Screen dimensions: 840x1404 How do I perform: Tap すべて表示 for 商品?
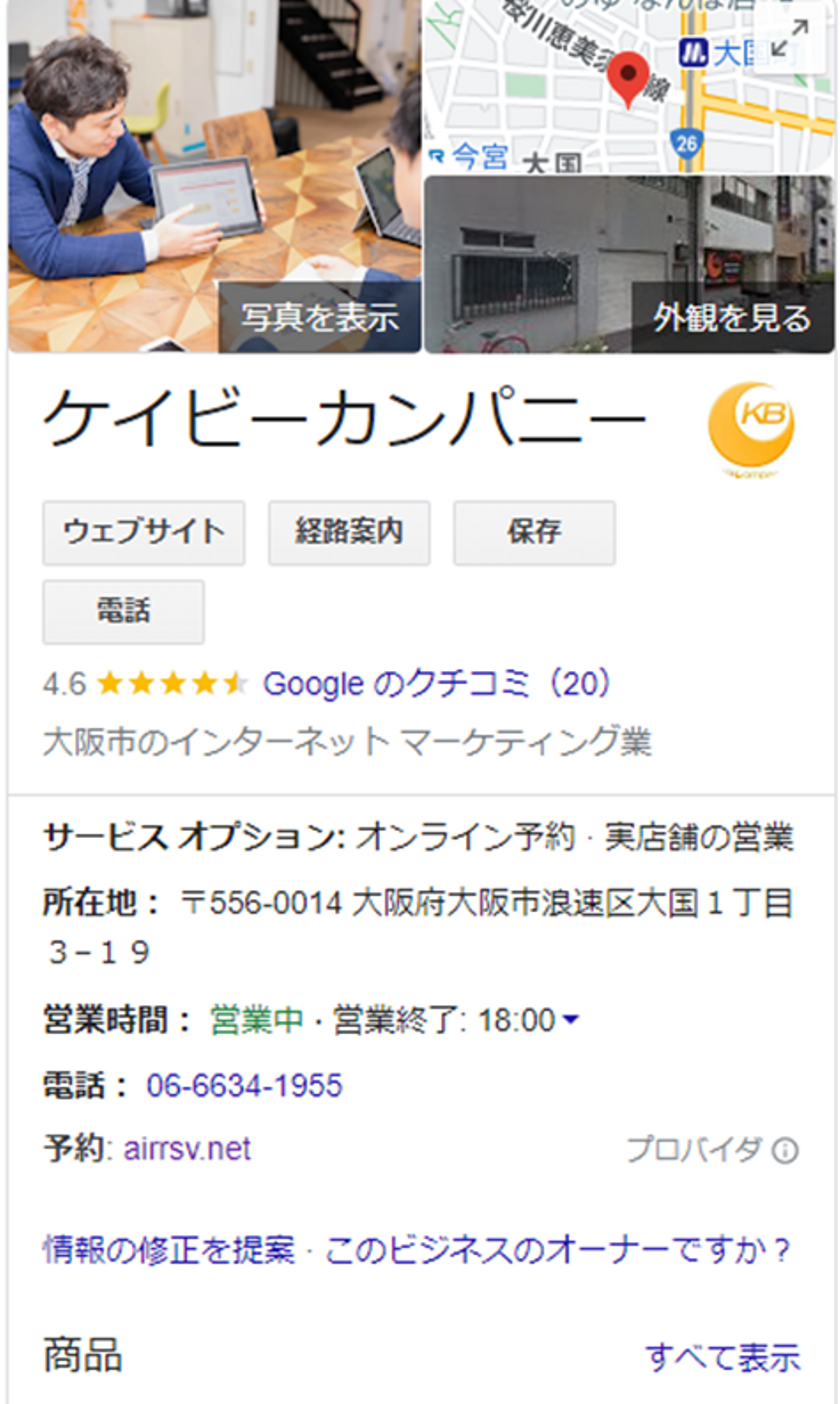tap(722, 1357)
